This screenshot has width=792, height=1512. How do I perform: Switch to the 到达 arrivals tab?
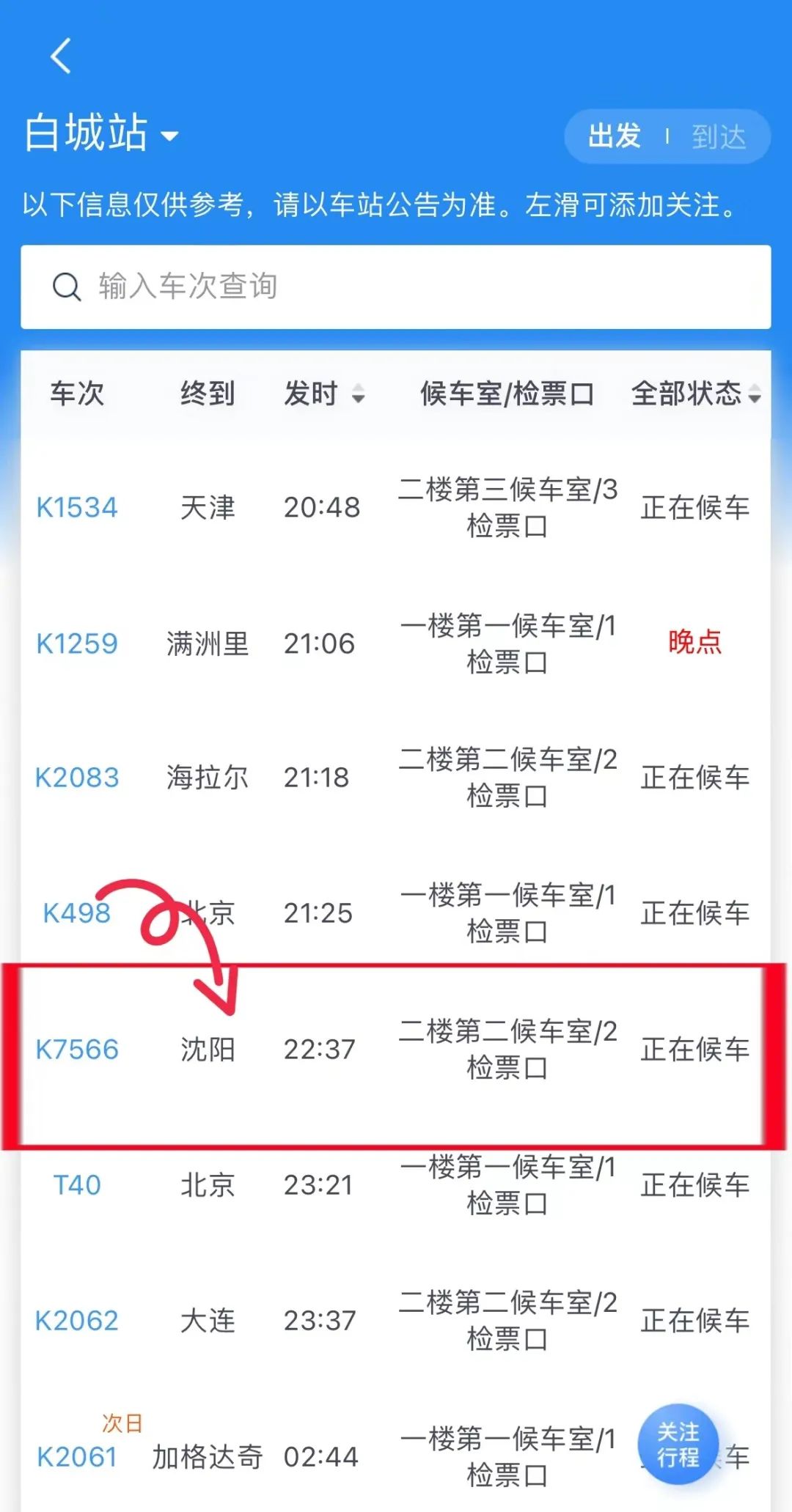point(722,136)
